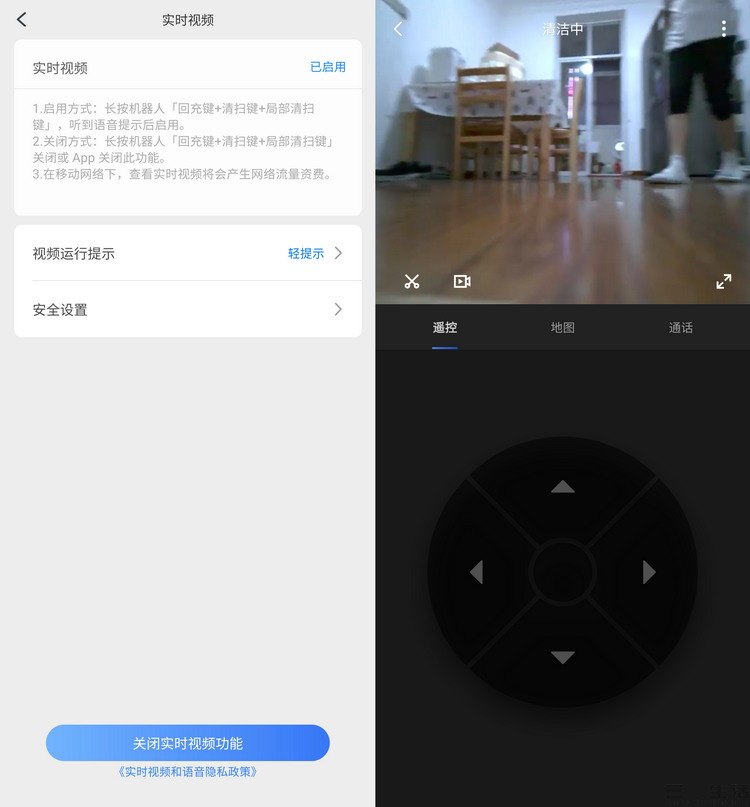This screenshot has width=750, height=807.
Task: Move the robot backward with down arrow
Action: point(563,657)
